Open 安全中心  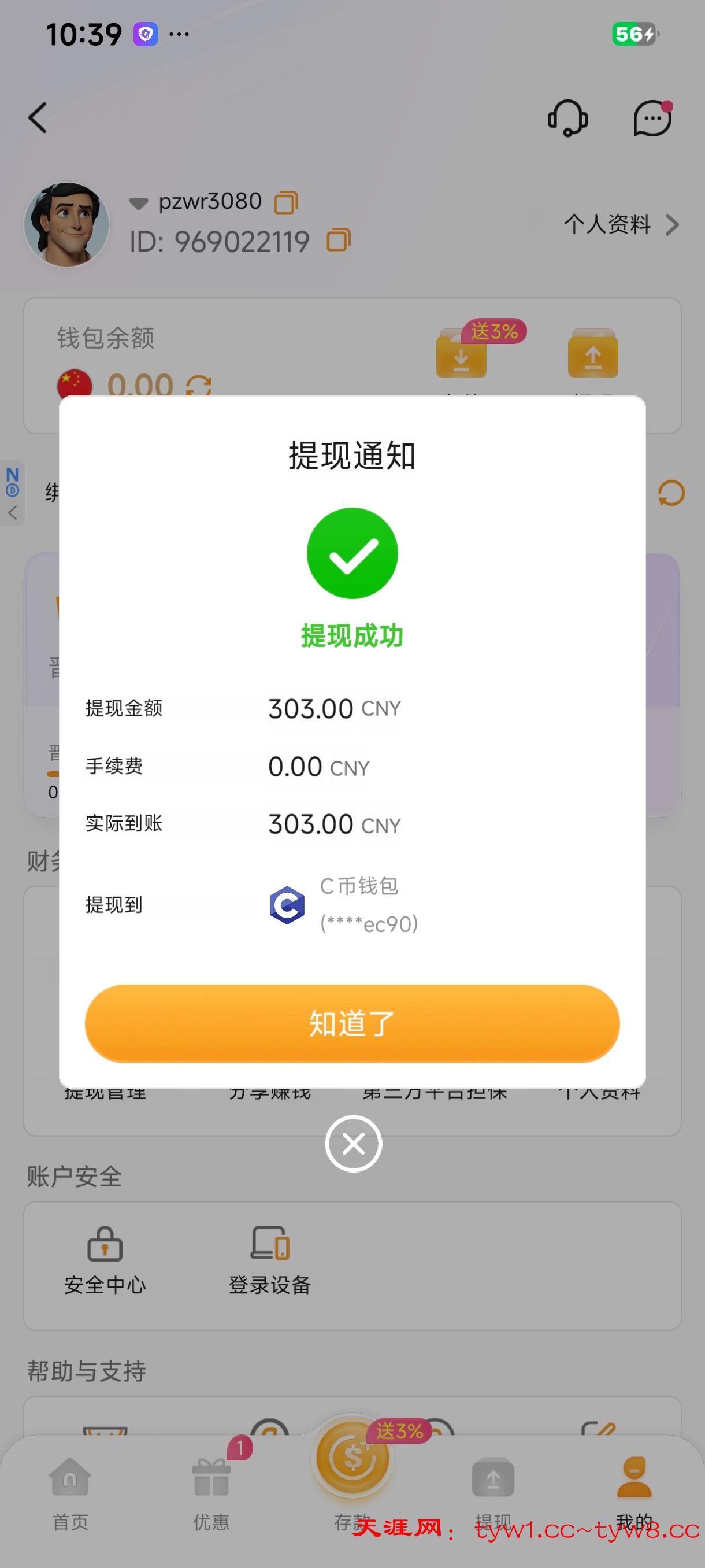(105, 1260)
